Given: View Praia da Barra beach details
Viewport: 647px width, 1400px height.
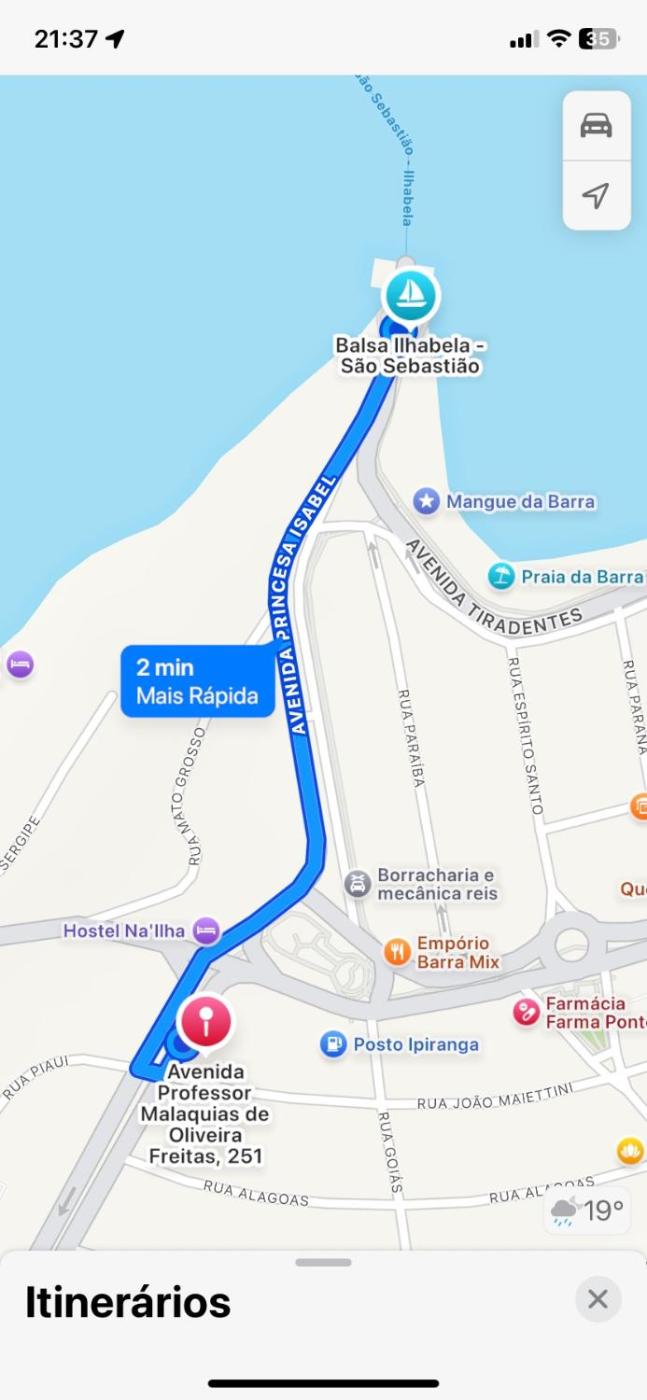Looking at the screenshot, I should click(x=501, y=576).
